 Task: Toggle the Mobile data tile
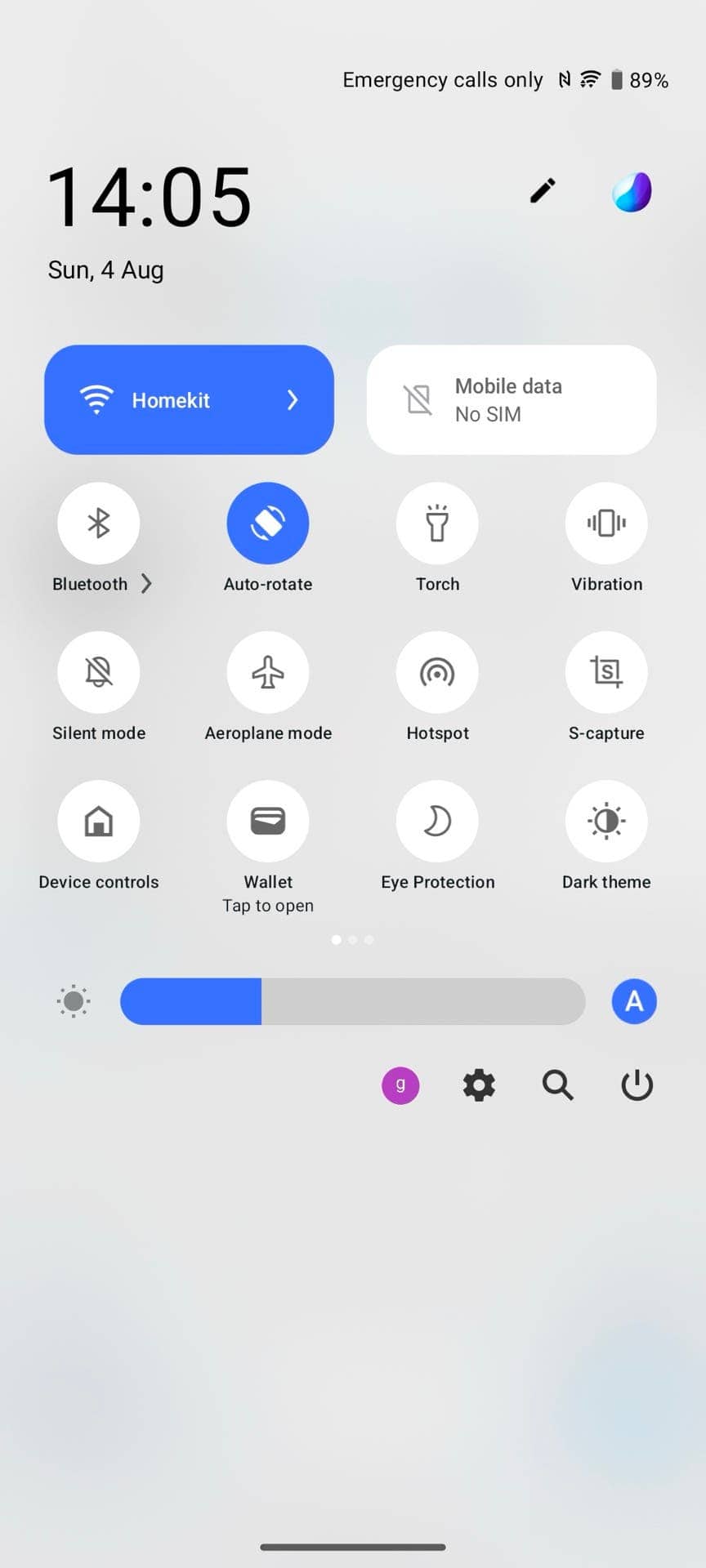512,399
